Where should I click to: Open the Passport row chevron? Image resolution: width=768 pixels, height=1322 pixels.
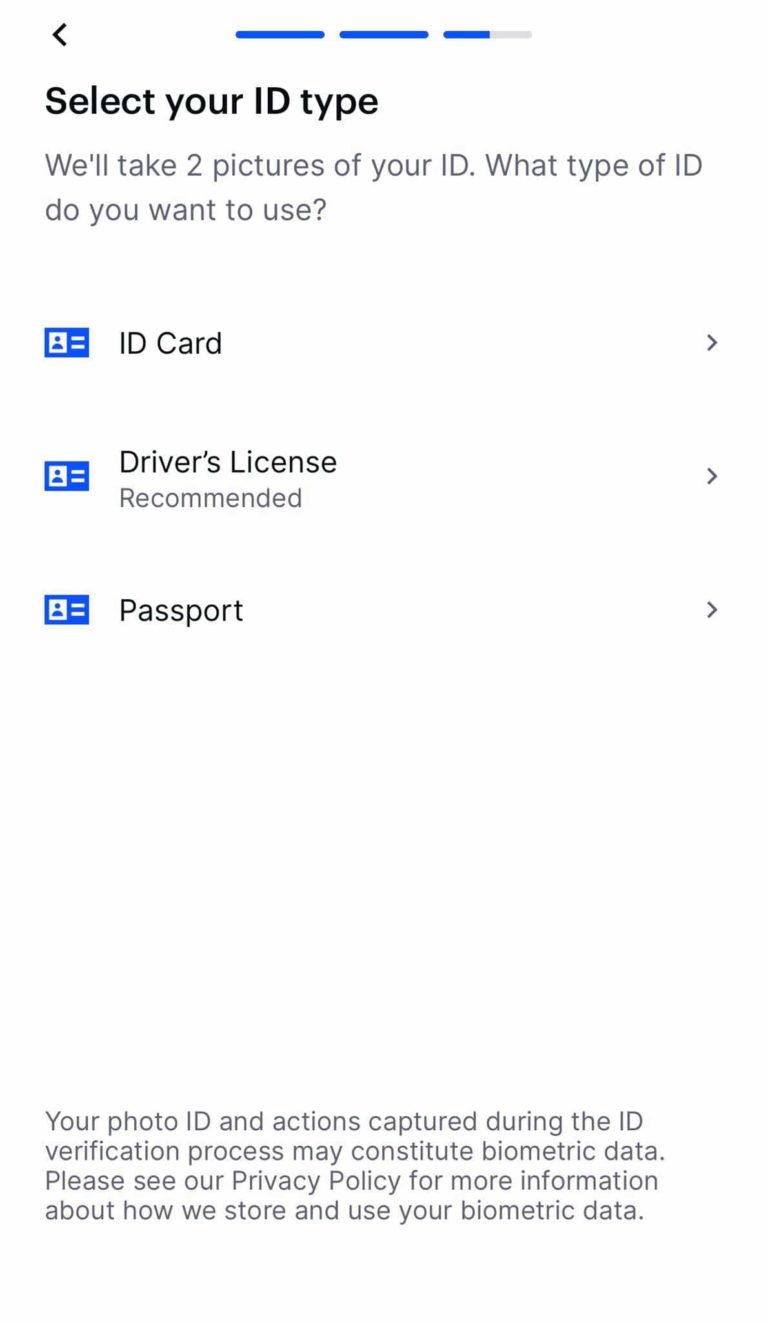coord(712,610)
